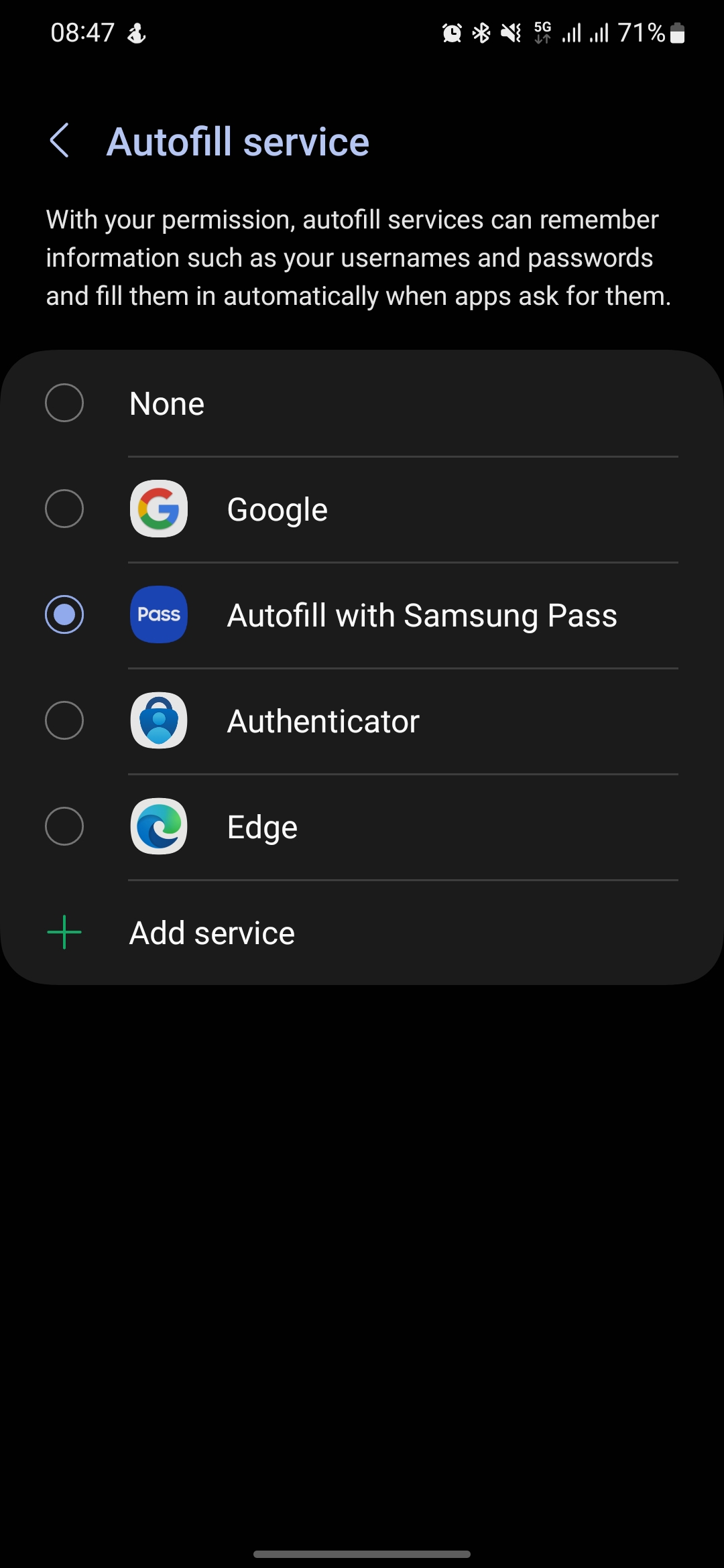724x1568 pixels.
Task: Tap the Autofill service page title
Action: point(239,141)
